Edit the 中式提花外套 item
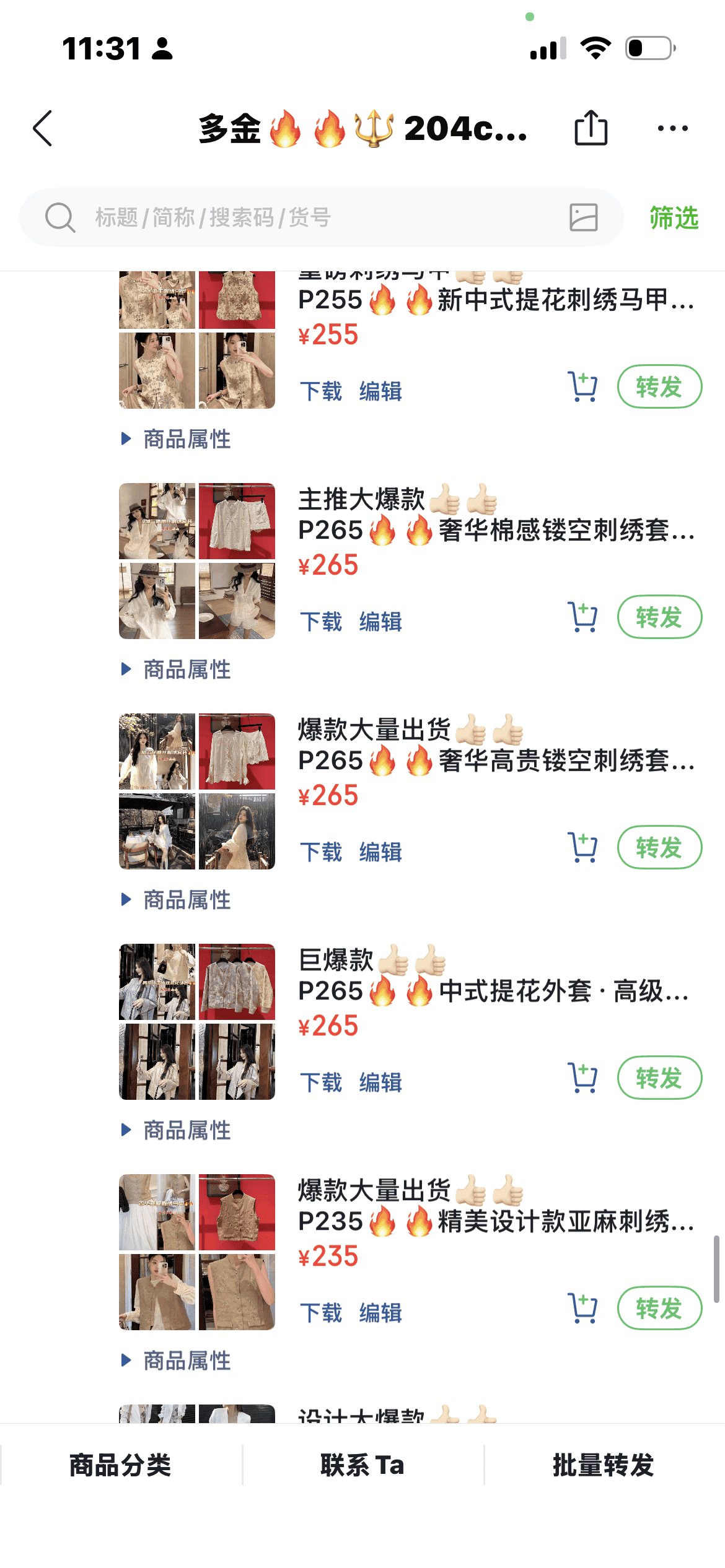Viewport: 725px width, 1568px height. click(380, 1082)
